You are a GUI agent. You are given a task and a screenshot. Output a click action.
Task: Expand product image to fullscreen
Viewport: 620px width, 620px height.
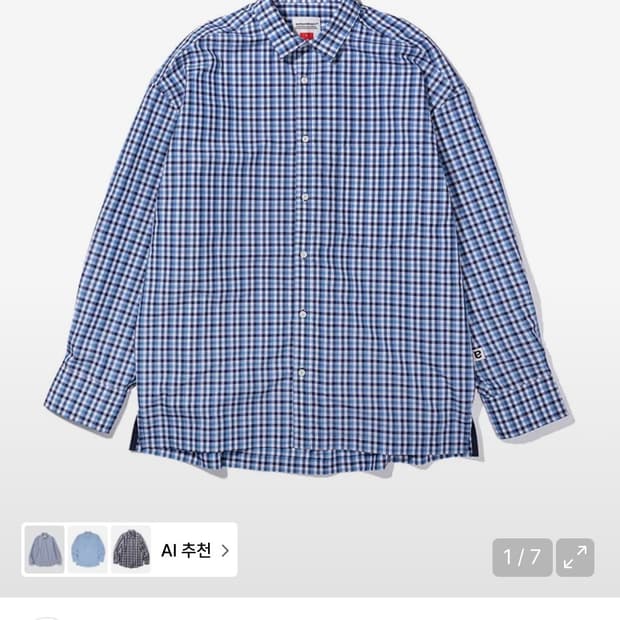click(575, 557)
